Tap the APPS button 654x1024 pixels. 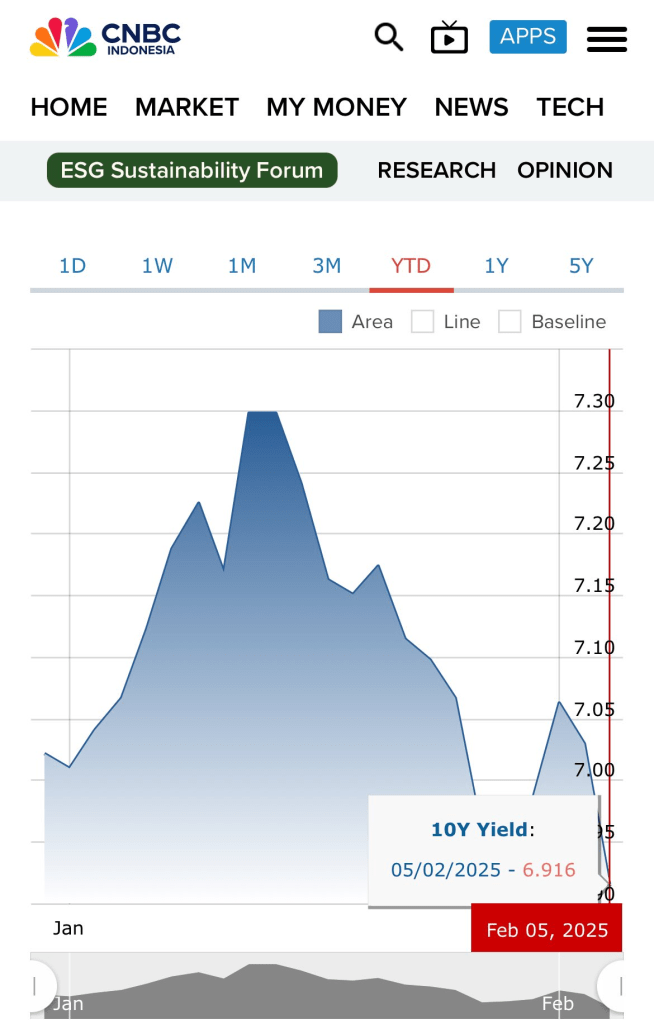[x=528, y=37]
